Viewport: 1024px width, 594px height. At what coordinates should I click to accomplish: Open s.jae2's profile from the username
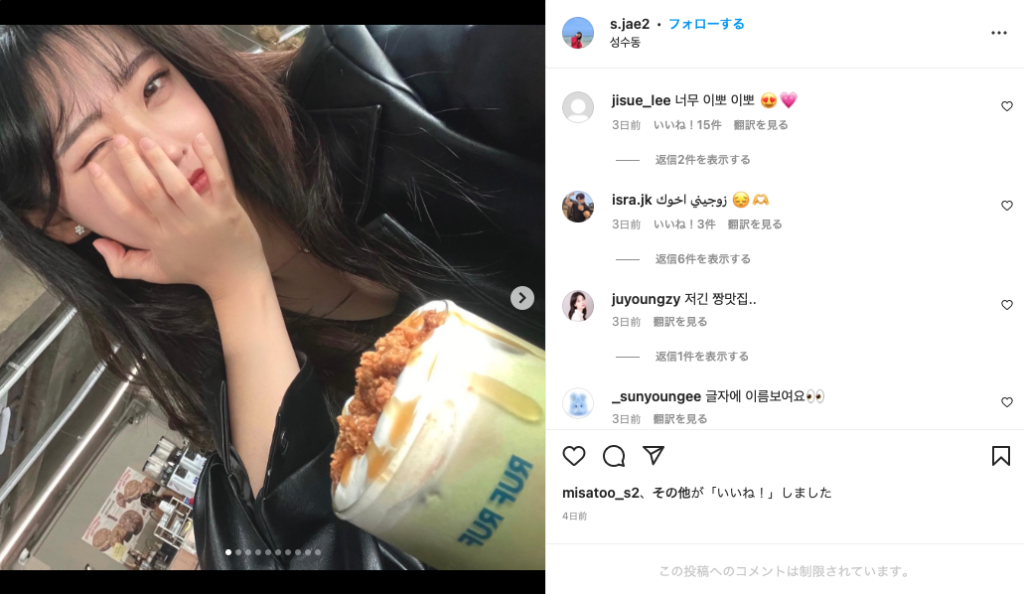tap(629, 23)
